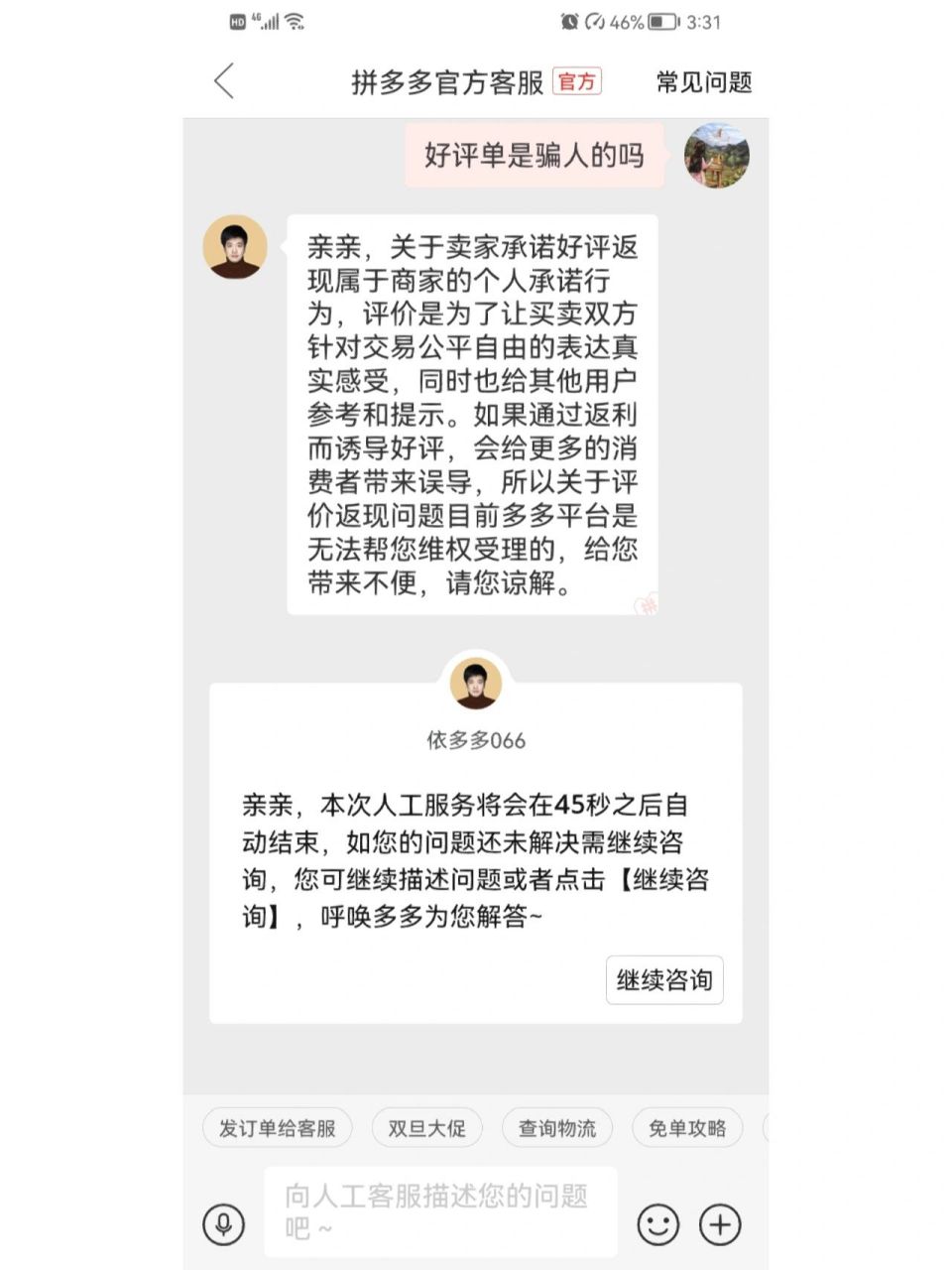Tap the microphone voice input icon
952x1270 pixels.
222,1223
